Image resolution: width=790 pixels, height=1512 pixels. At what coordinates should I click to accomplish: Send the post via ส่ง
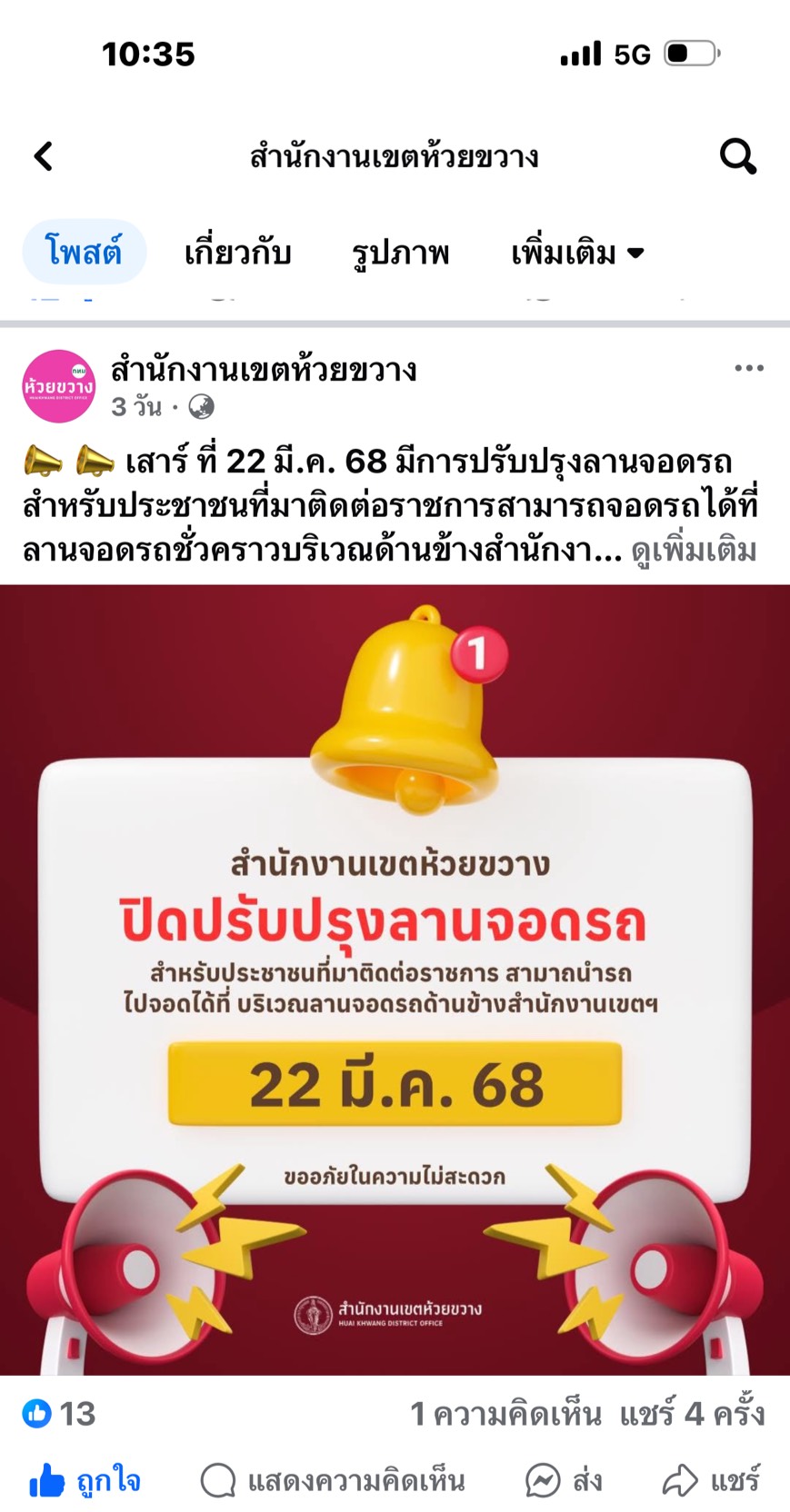click(565, 1481)
